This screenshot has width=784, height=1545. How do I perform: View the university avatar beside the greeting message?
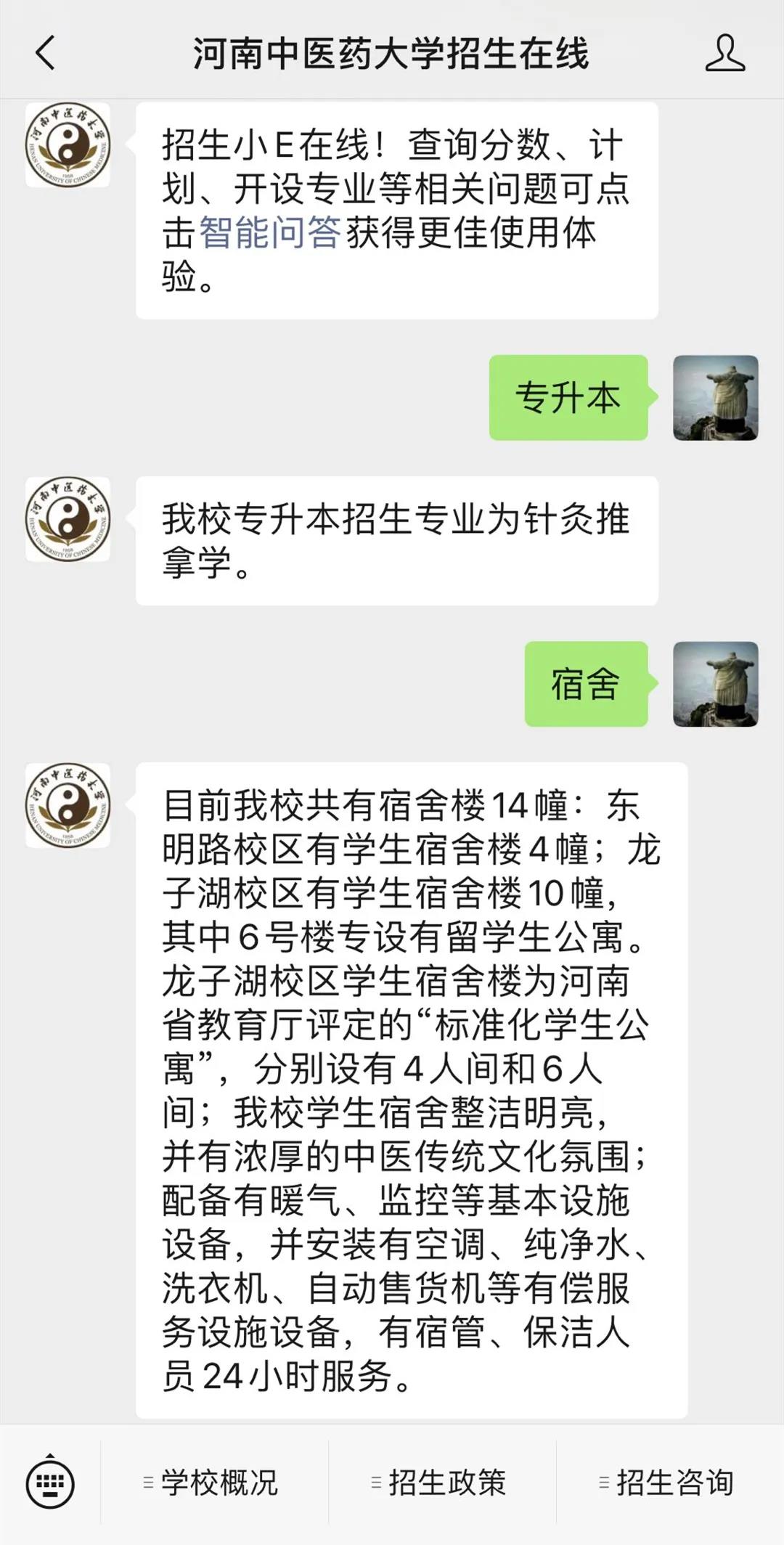(x=68, y=145)
